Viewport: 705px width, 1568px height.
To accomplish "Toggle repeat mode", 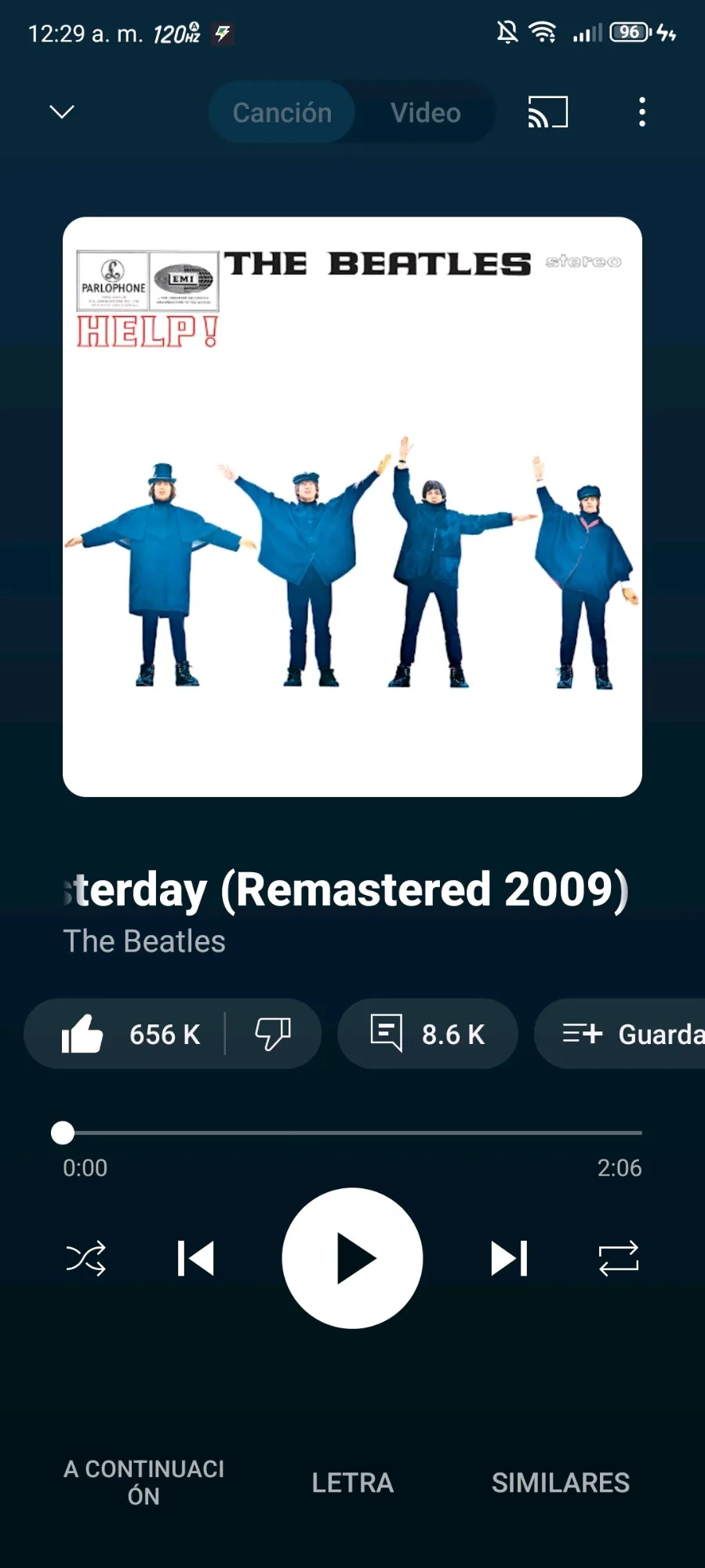I will tap(619, 1258).
